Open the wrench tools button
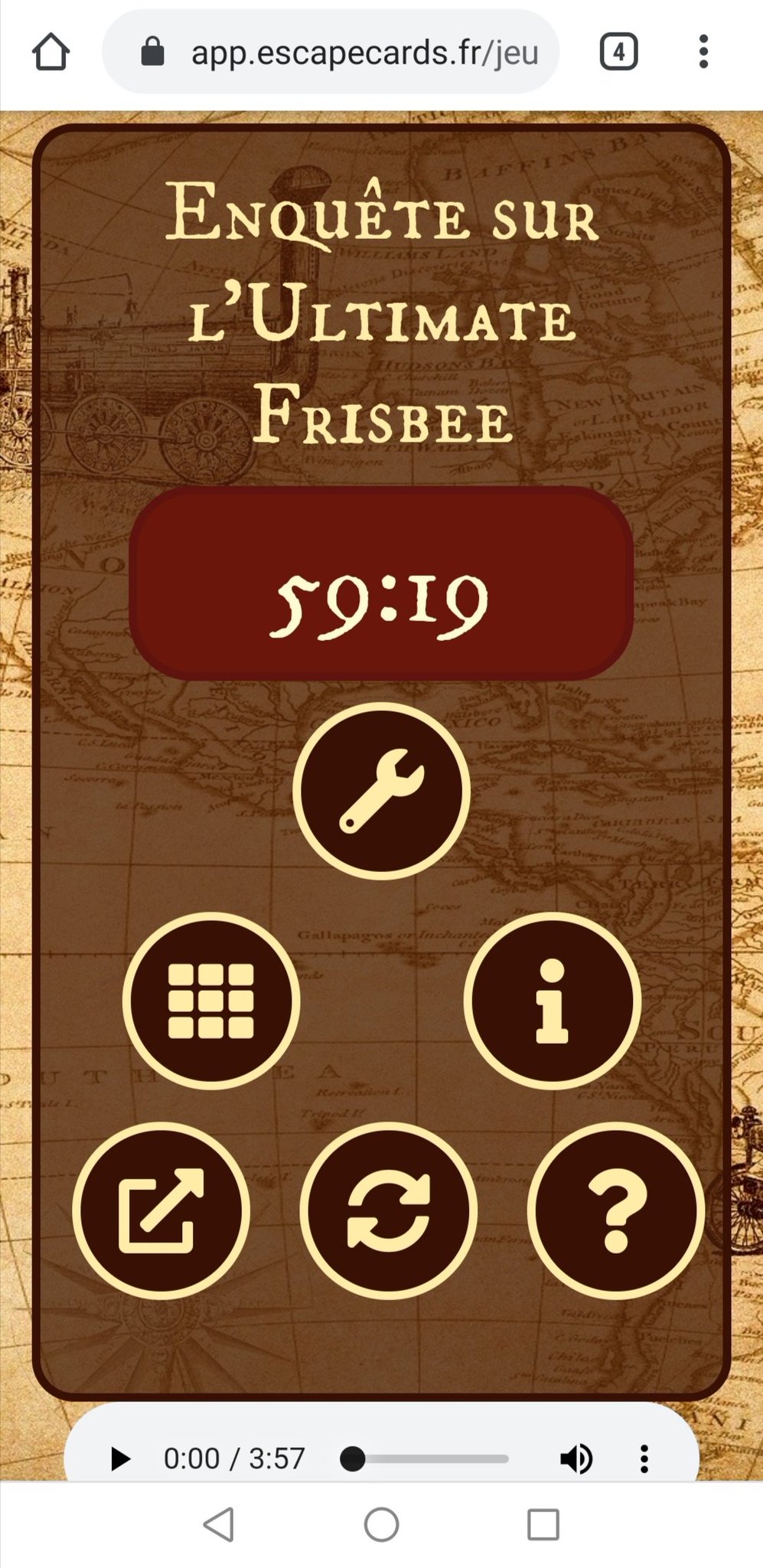The image size is (763, 1568). 381,791
